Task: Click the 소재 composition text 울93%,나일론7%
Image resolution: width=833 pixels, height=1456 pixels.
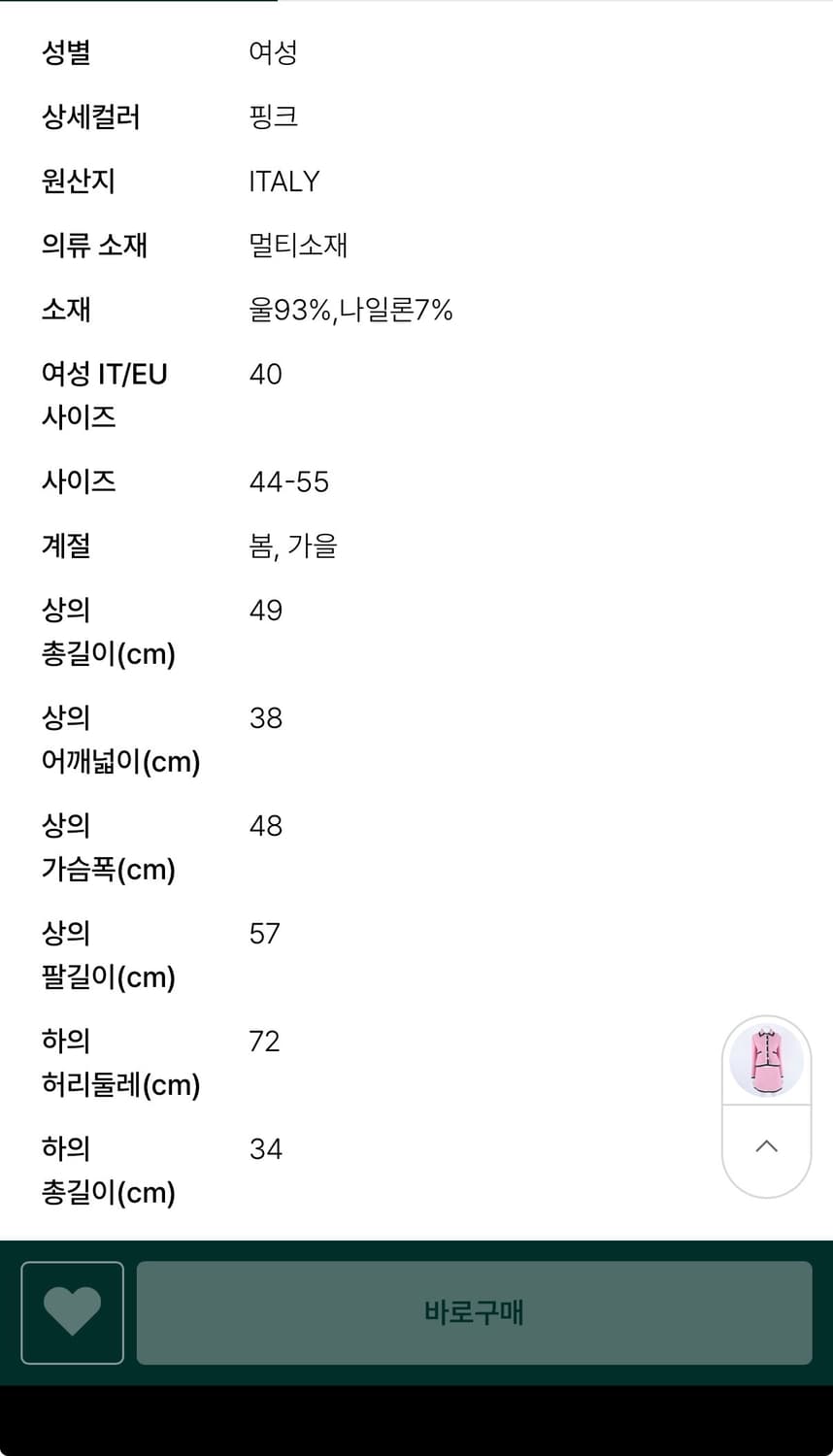Action: (x=350, y=311)
